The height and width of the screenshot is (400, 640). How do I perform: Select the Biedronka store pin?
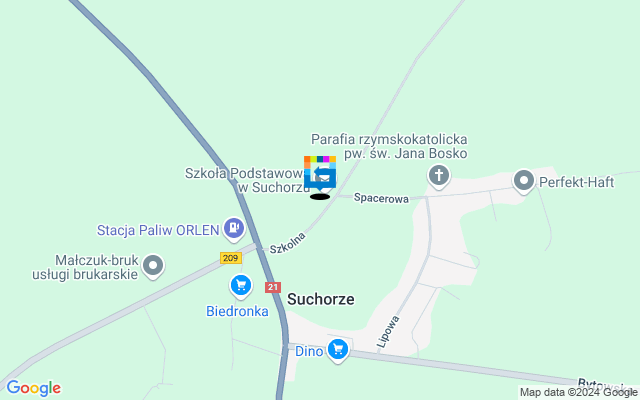click(x=240, y=287)
